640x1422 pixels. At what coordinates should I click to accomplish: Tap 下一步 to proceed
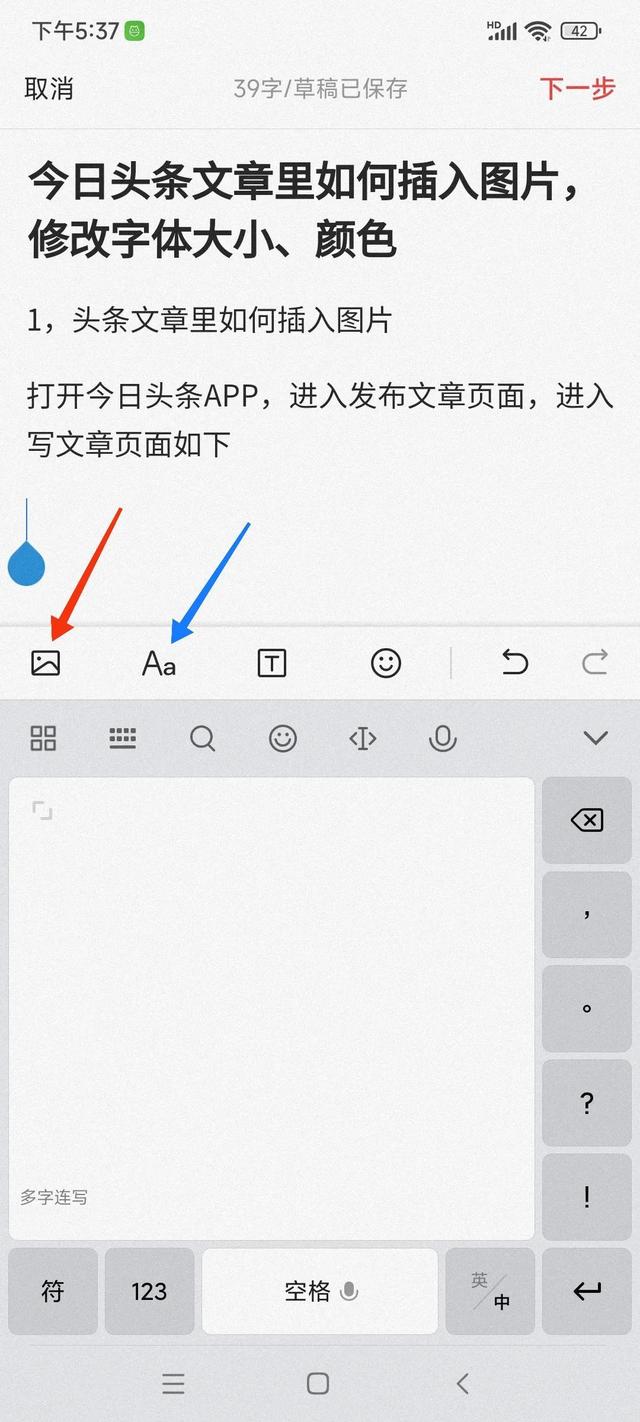pyautogui.click(x=577, y=88)
